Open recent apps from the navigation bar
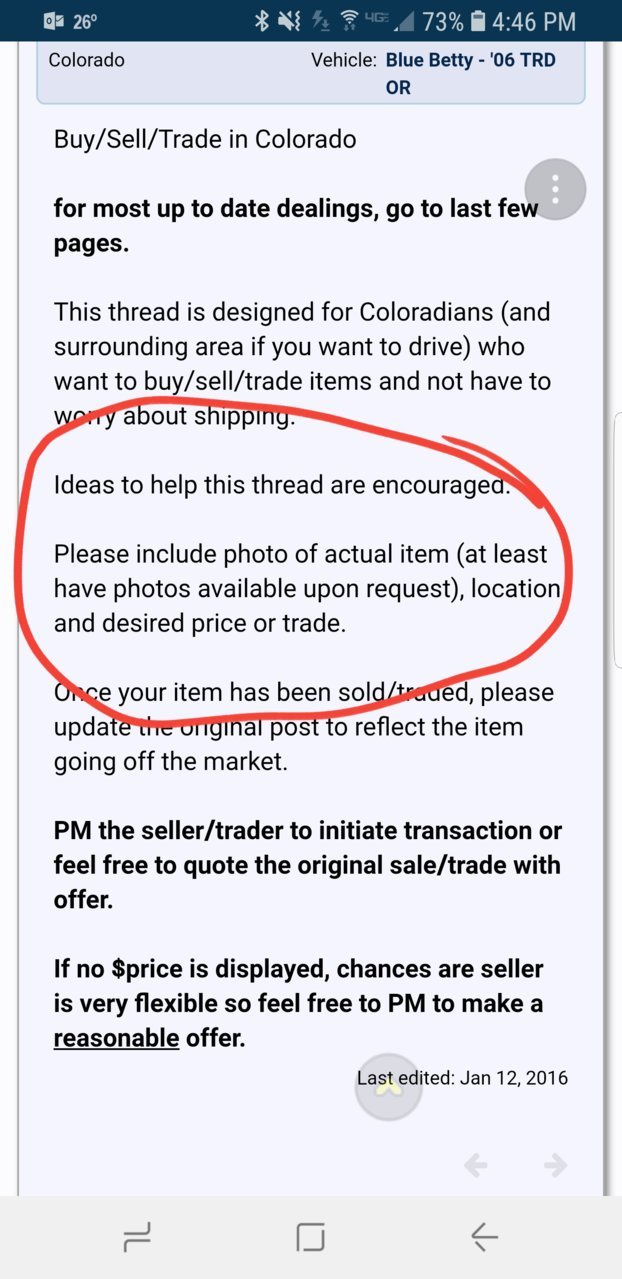This screenshot has height=1279, width=622. [x=137, y=1238]
